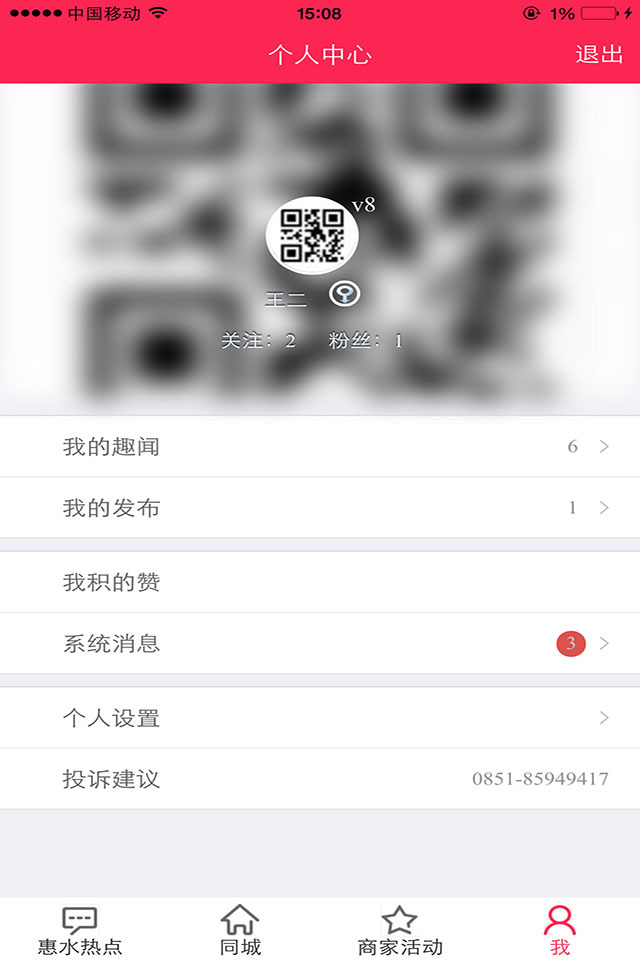Open the profile avatar picture
640x960 pixels.
pos(312,234)
